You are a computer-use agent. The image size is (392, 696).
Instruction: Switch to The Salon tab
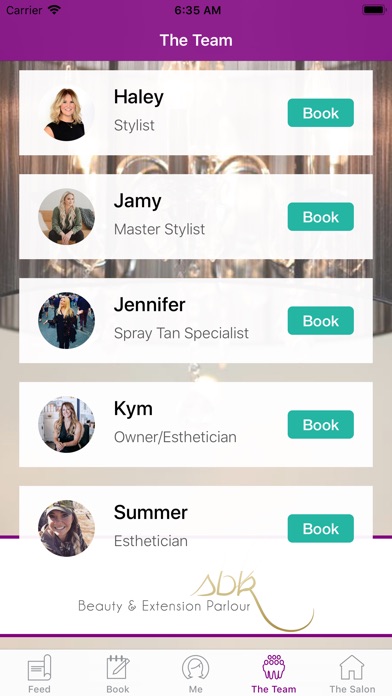tap(352, 673)
